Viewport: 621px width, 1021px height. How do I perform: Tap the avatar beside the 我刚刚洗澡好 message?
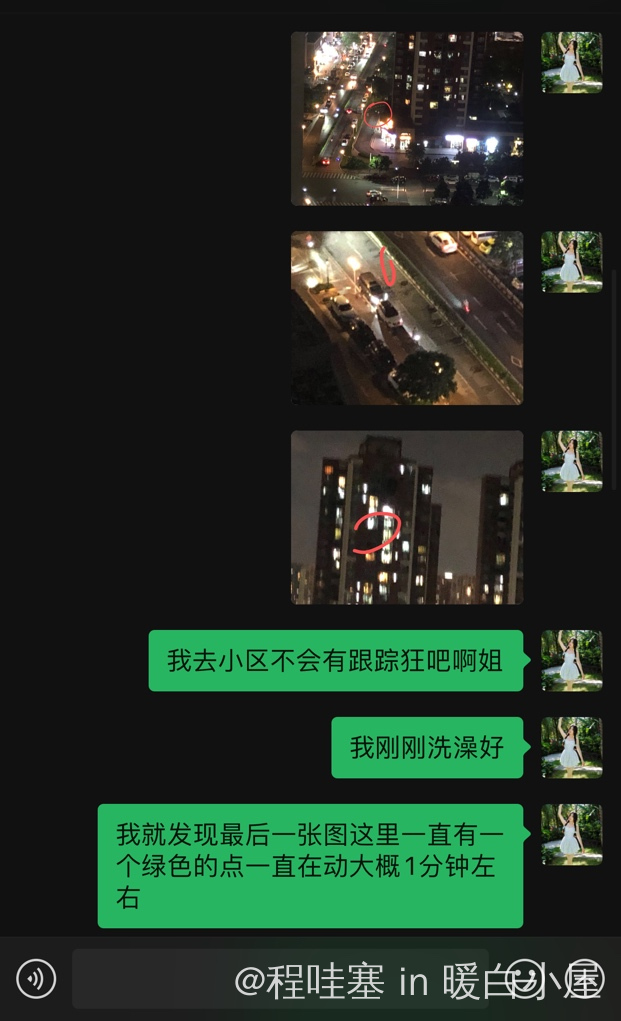pos(571,747)
